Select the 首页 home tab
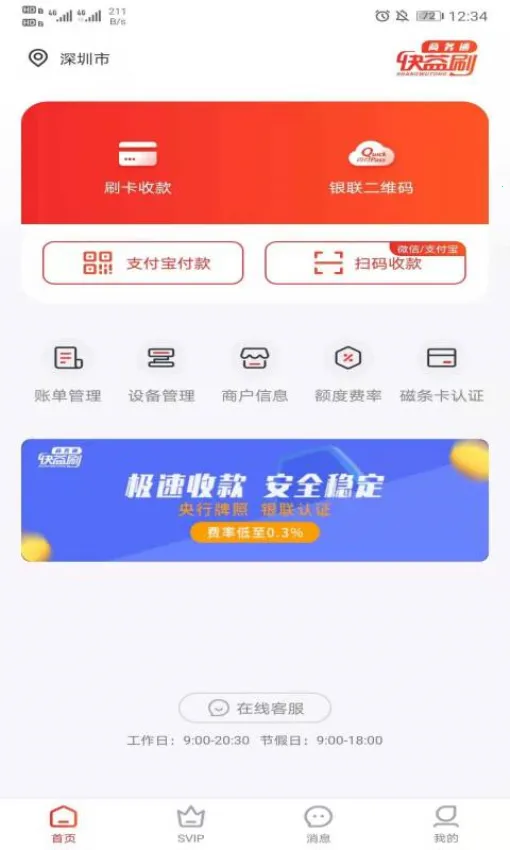 point(63,824)
